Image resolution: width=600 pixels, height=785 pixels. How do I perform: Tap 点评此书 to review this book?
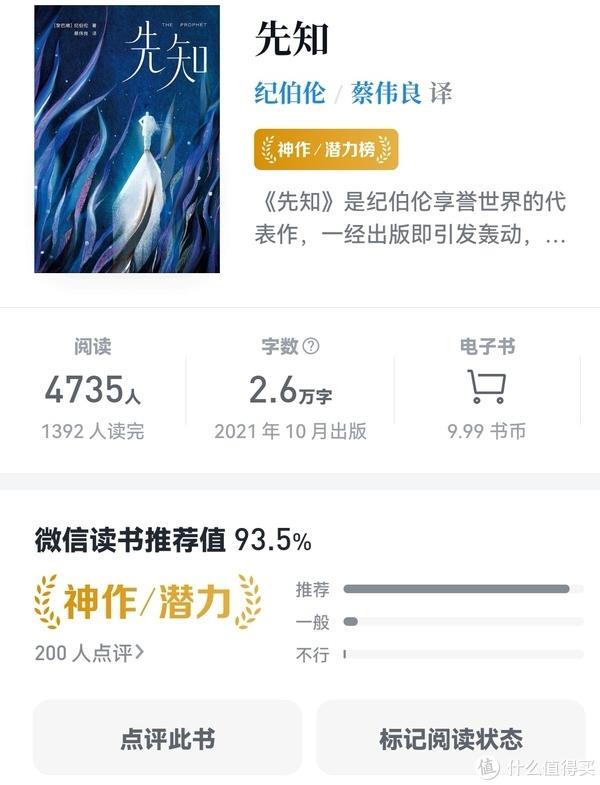click(167, 739)
